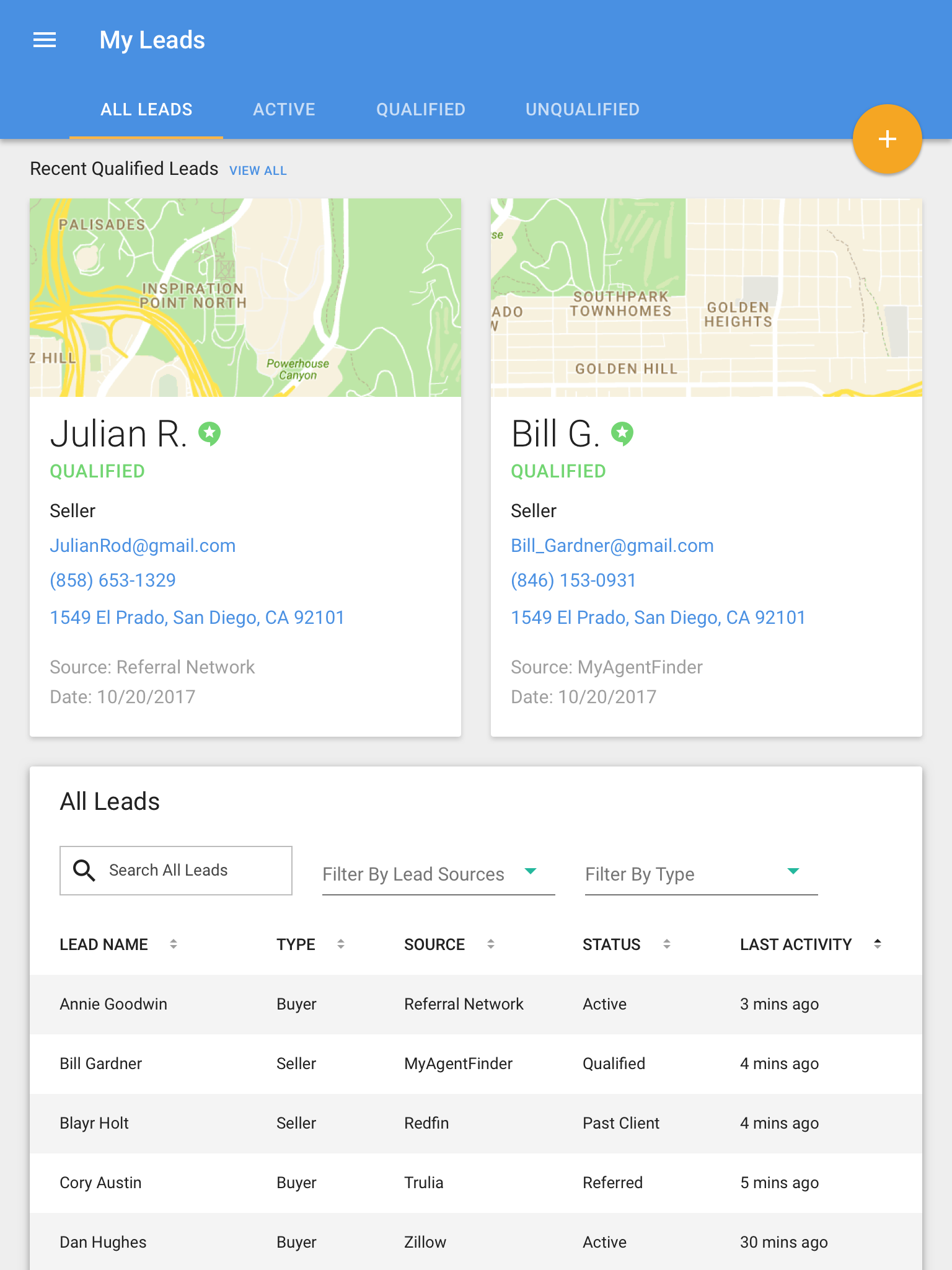This screenshot has height=1270, width=952.
Task: Open the hamburger drawer menu
Action: coord(45,40)
